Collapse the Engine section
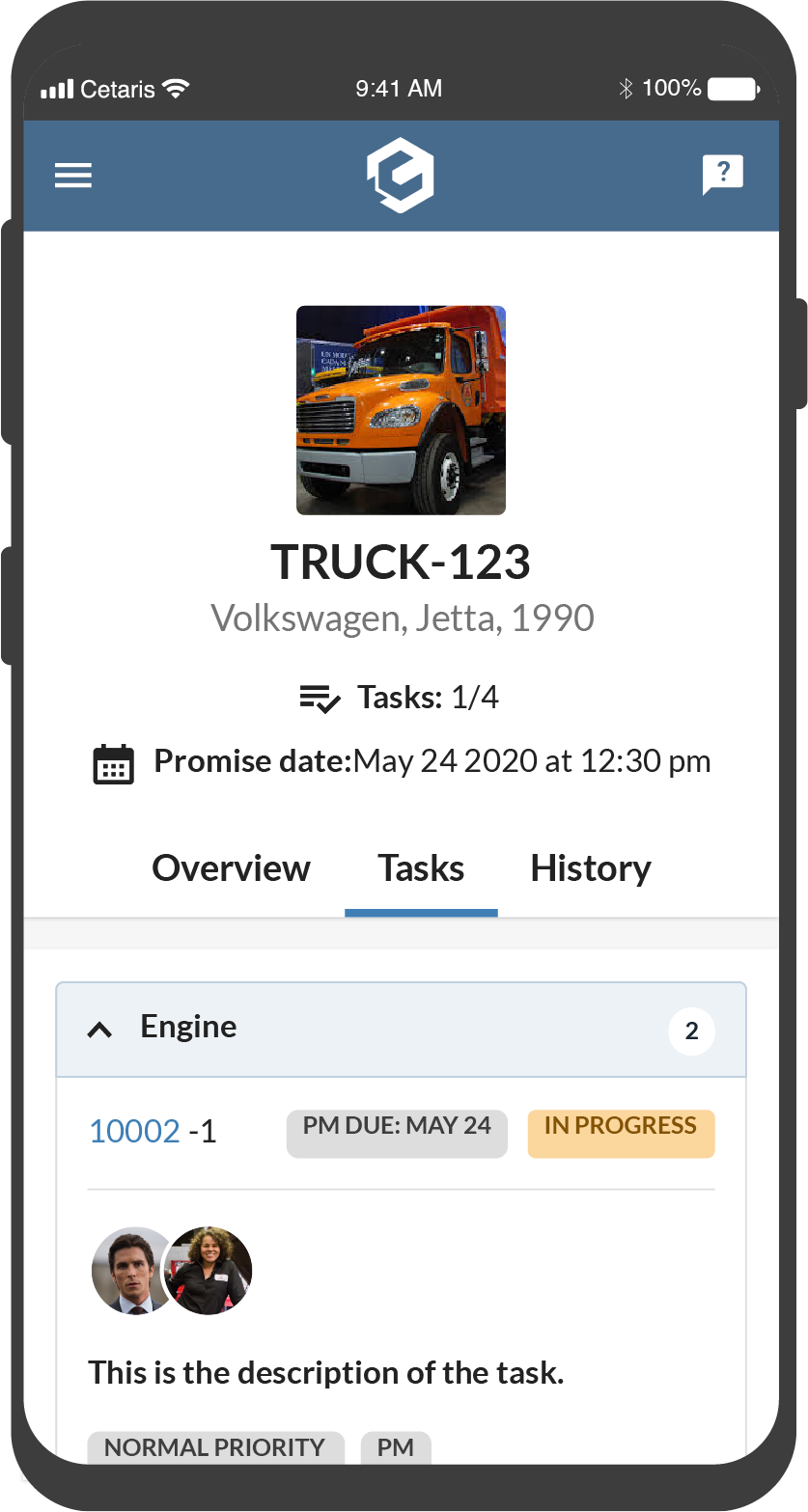Image resolution: width=808 pixels, height=1512 pixels. 99,1030
